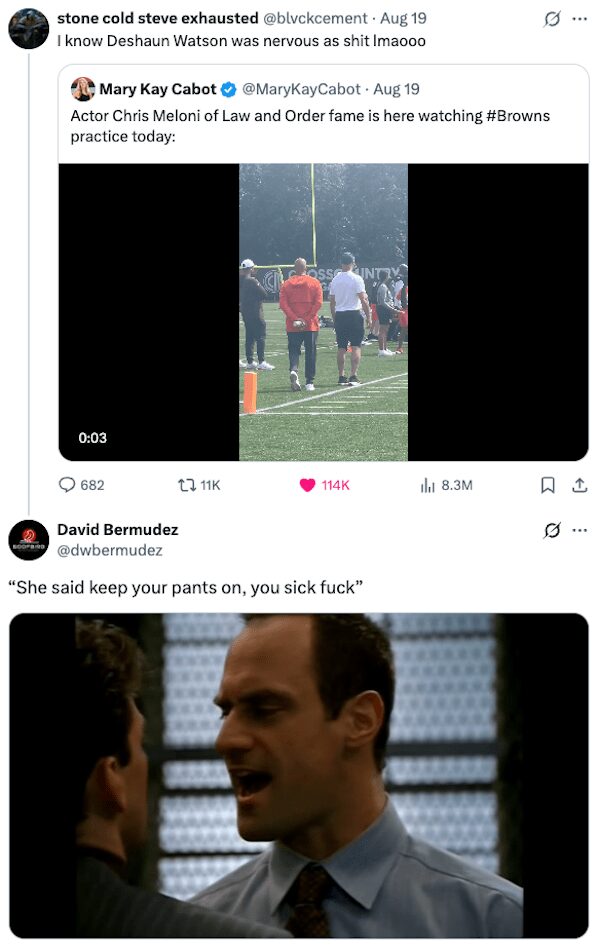
Task: View @dwbermudez profile via handle
Action: [x=109, y=550]
